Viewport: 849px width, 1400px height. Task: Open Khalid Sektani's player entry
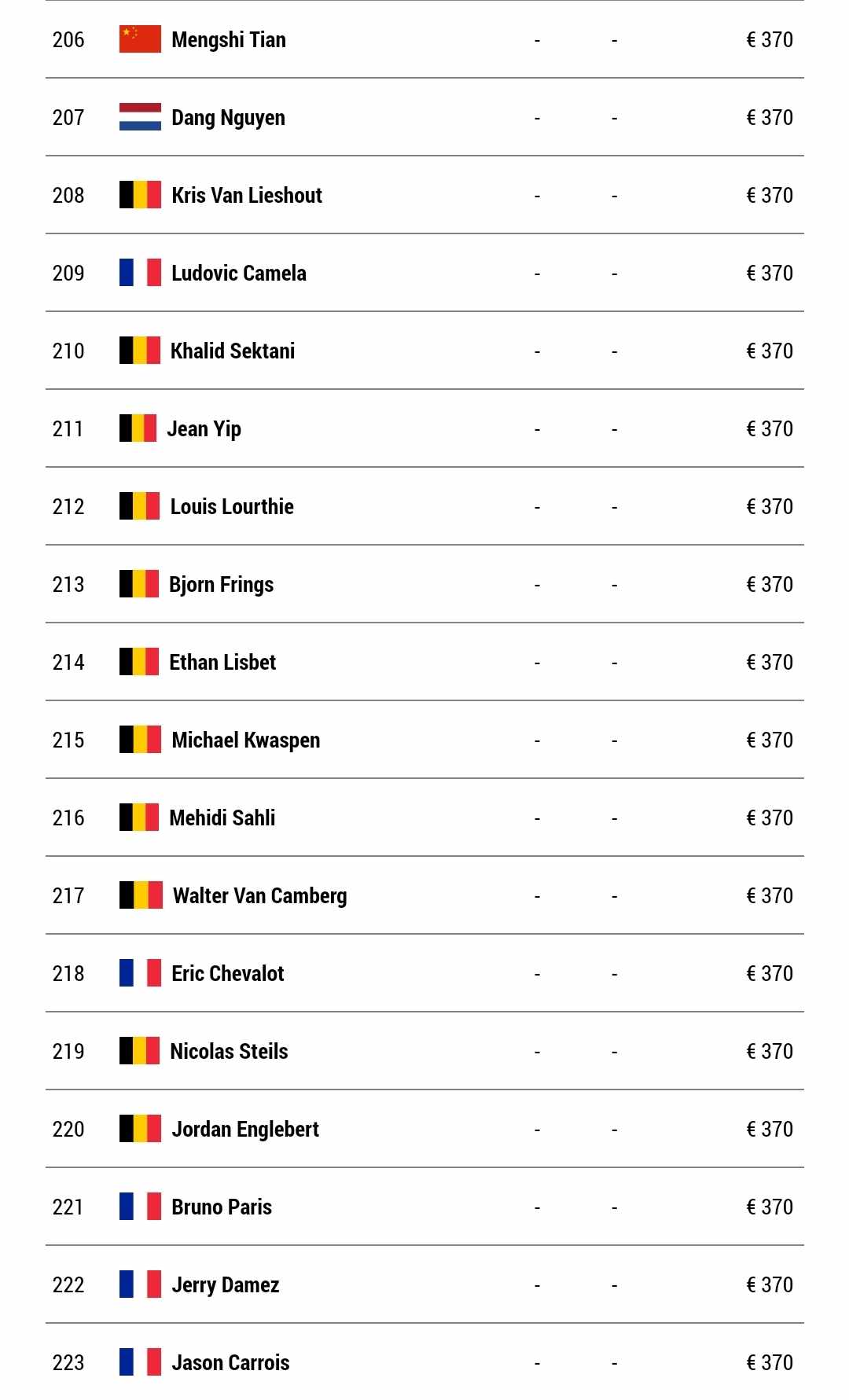coord(233,351)
